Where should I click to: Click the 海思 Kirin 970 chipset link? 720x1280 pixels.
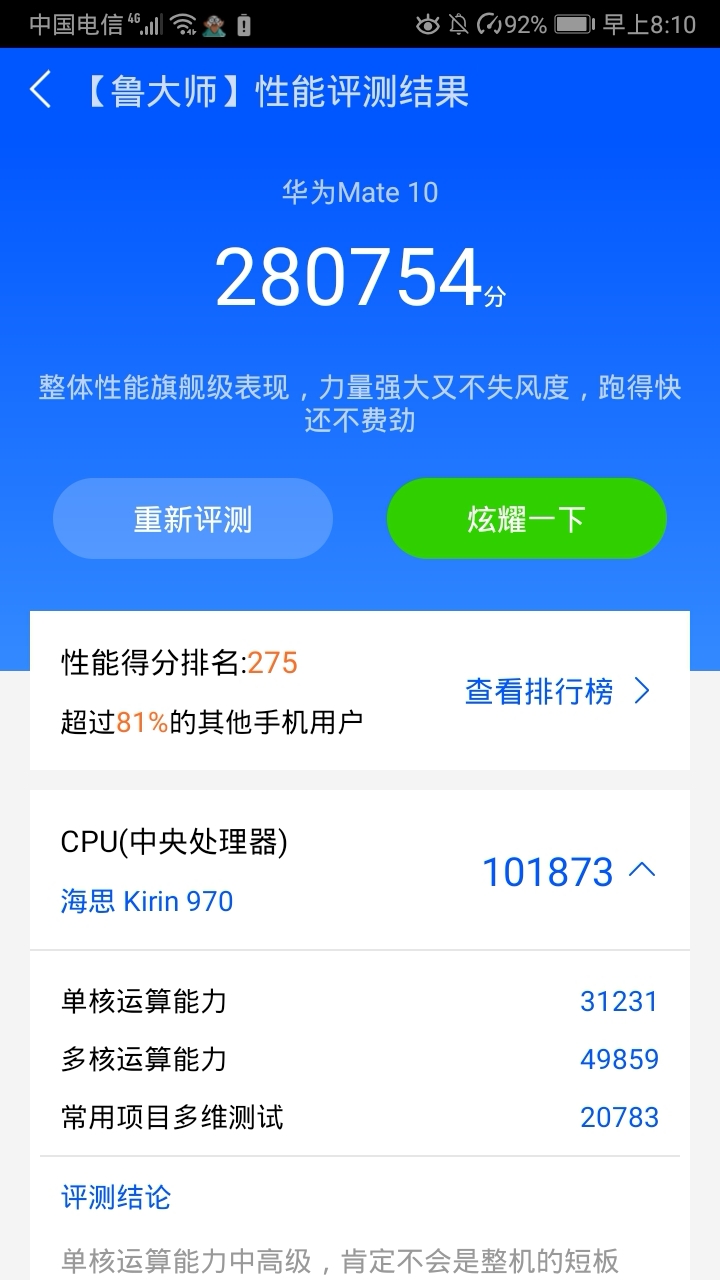tap(146, 901)
